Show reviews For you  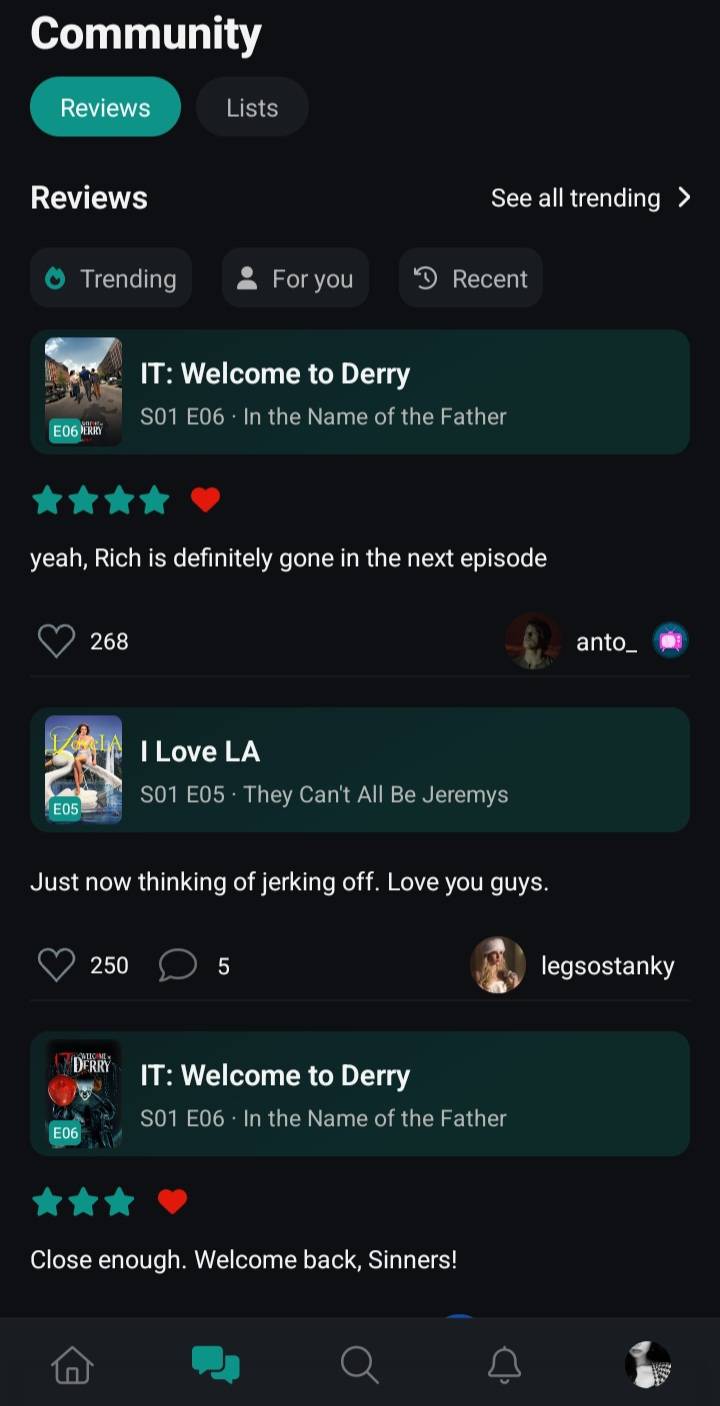pyautogui.click(x=295, y=278)
